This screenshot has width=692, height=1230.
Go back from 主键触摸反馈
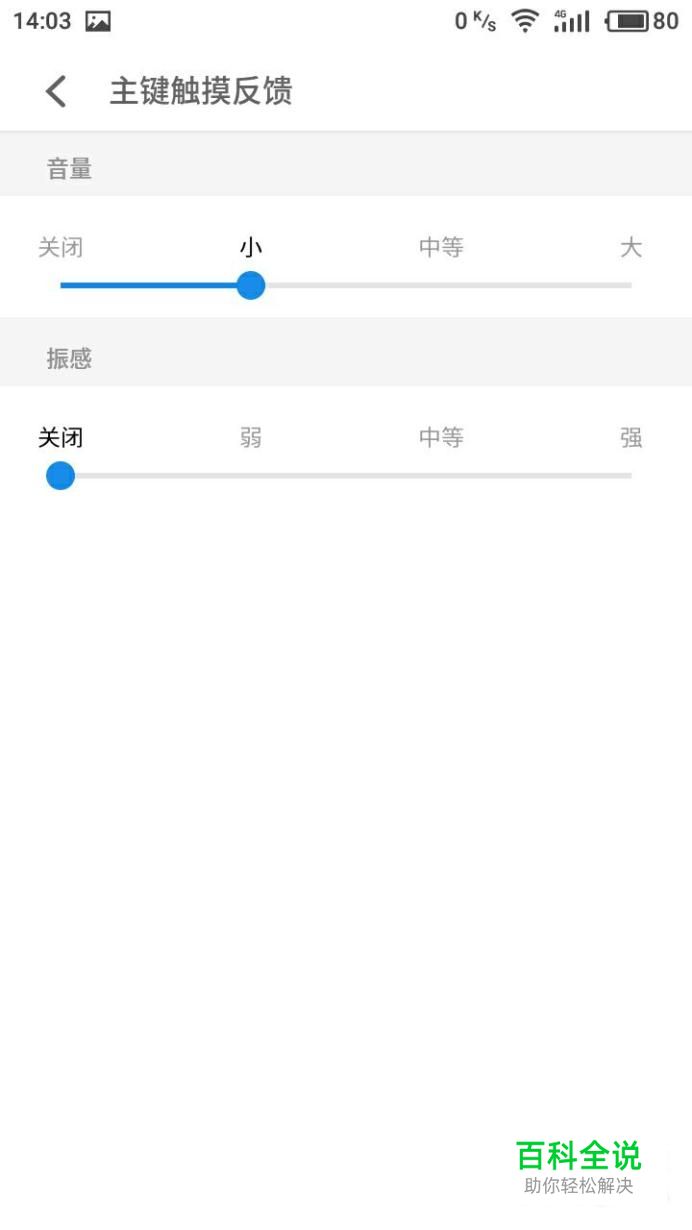(56, 92)
